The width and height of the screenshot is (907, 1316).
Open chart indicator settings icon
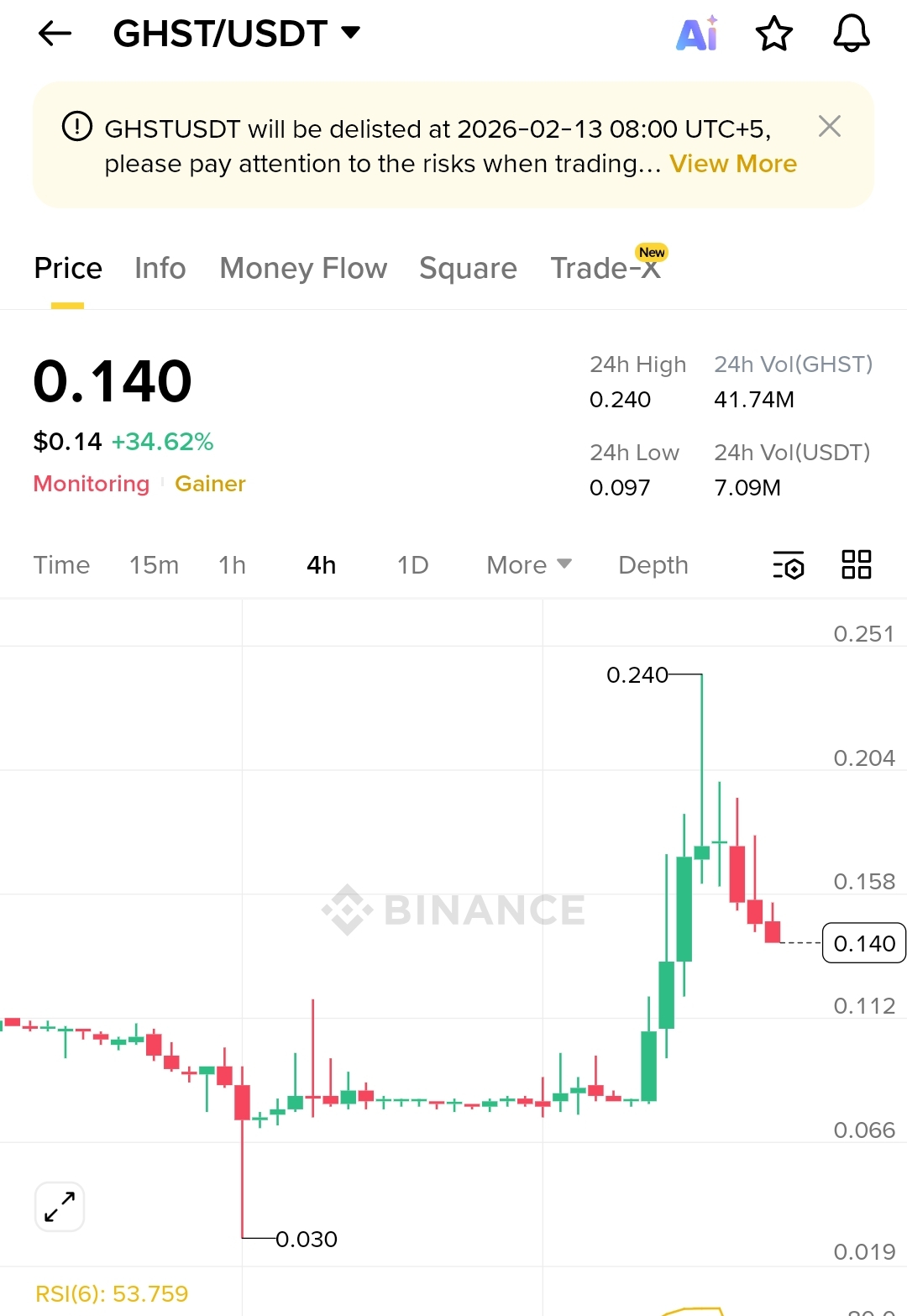tap(788, 565)
